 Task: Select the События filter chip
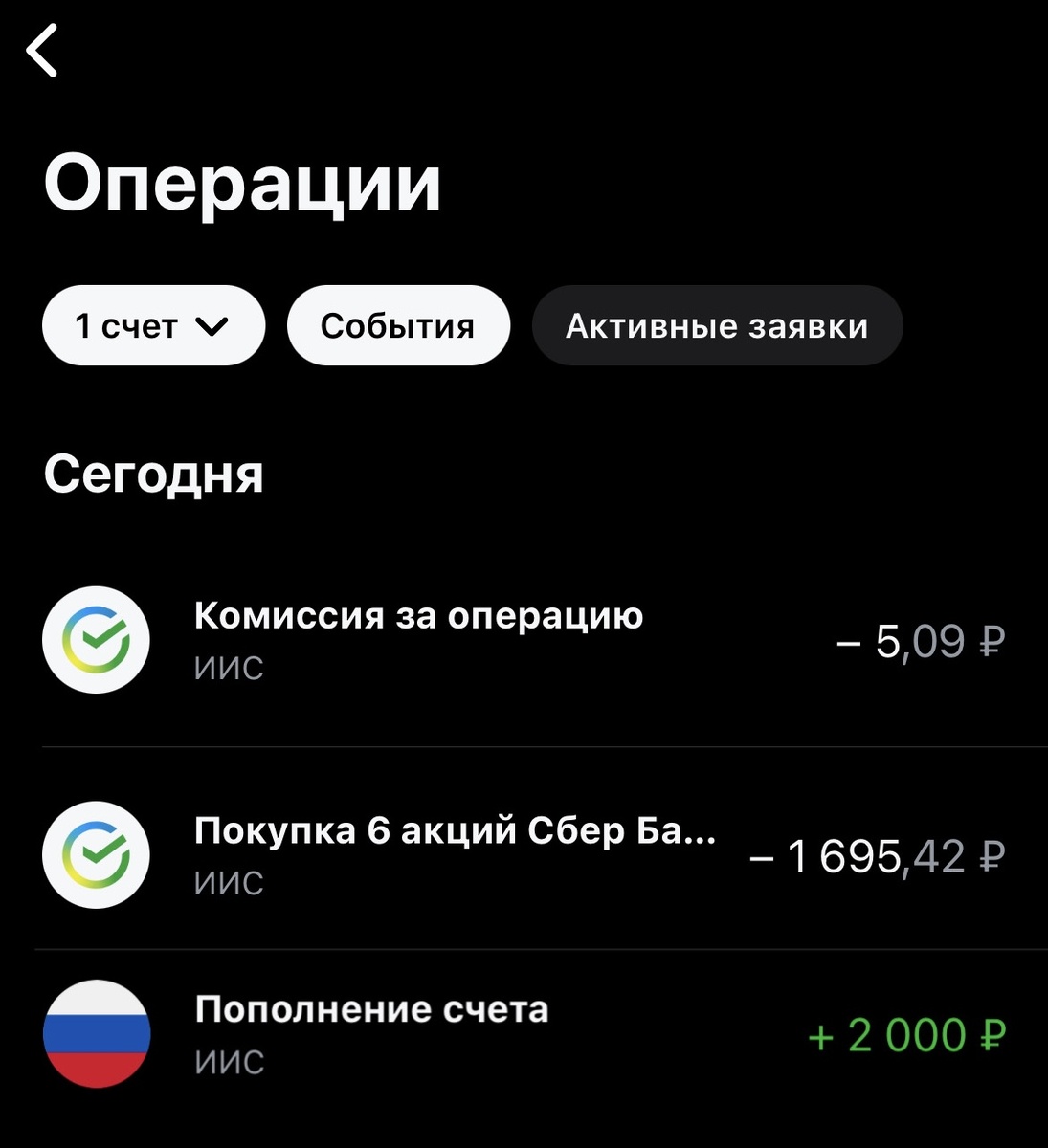click(x=398, y=325)
